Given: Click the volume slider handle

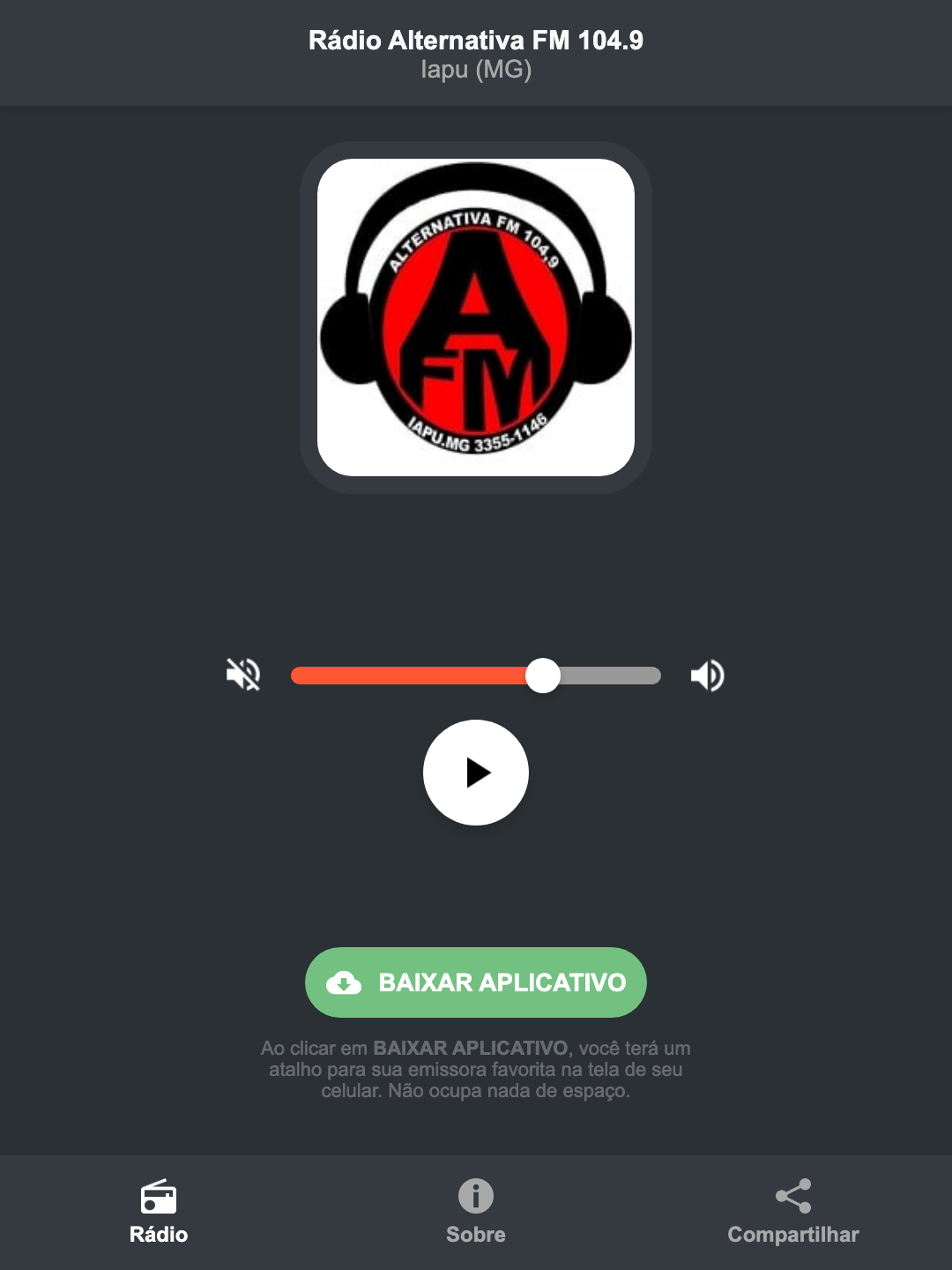Looking at the screenshot, I should pyautogui.click(x=543, y=675).
